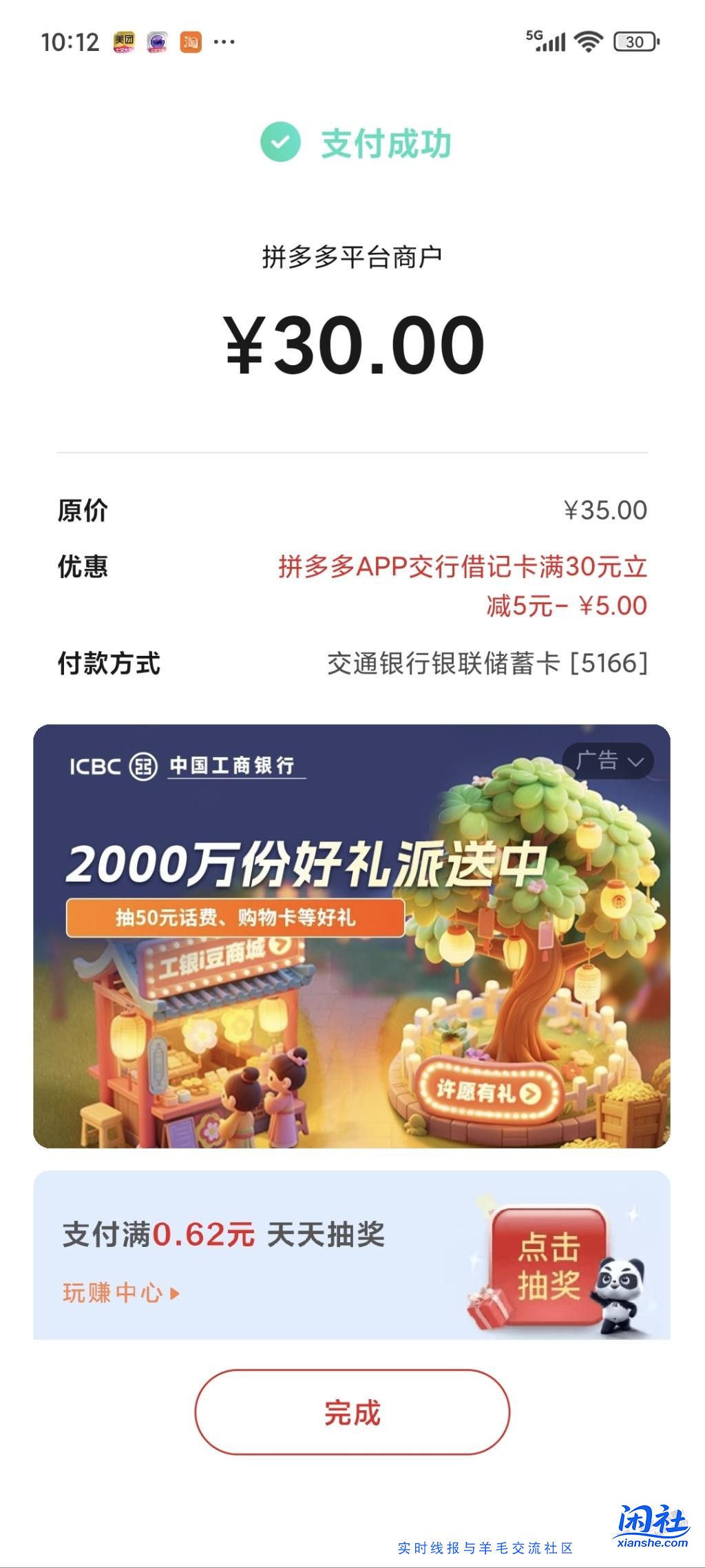Tap the purple camera app notification icon
Viewport: 705px width, 1568px height.
[x=158, y=42]
